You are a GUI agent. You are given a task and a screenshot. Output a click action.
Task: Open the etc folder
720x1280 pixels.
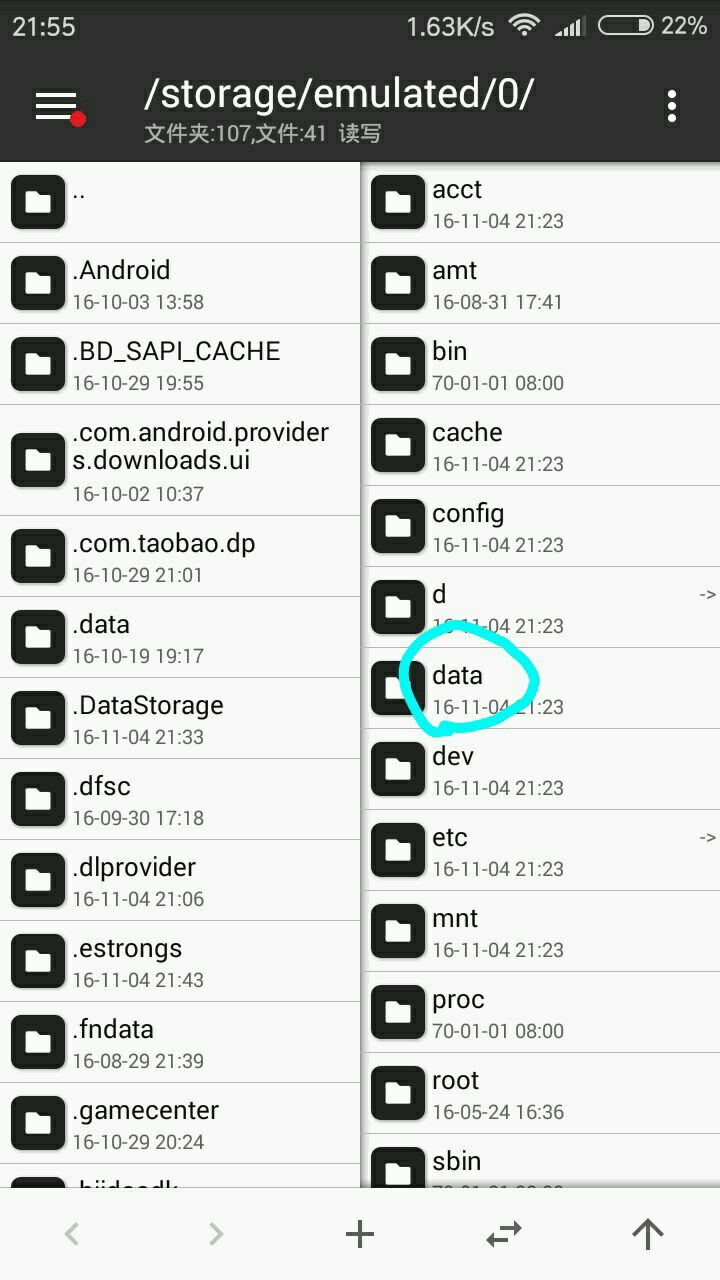point(540,850)
